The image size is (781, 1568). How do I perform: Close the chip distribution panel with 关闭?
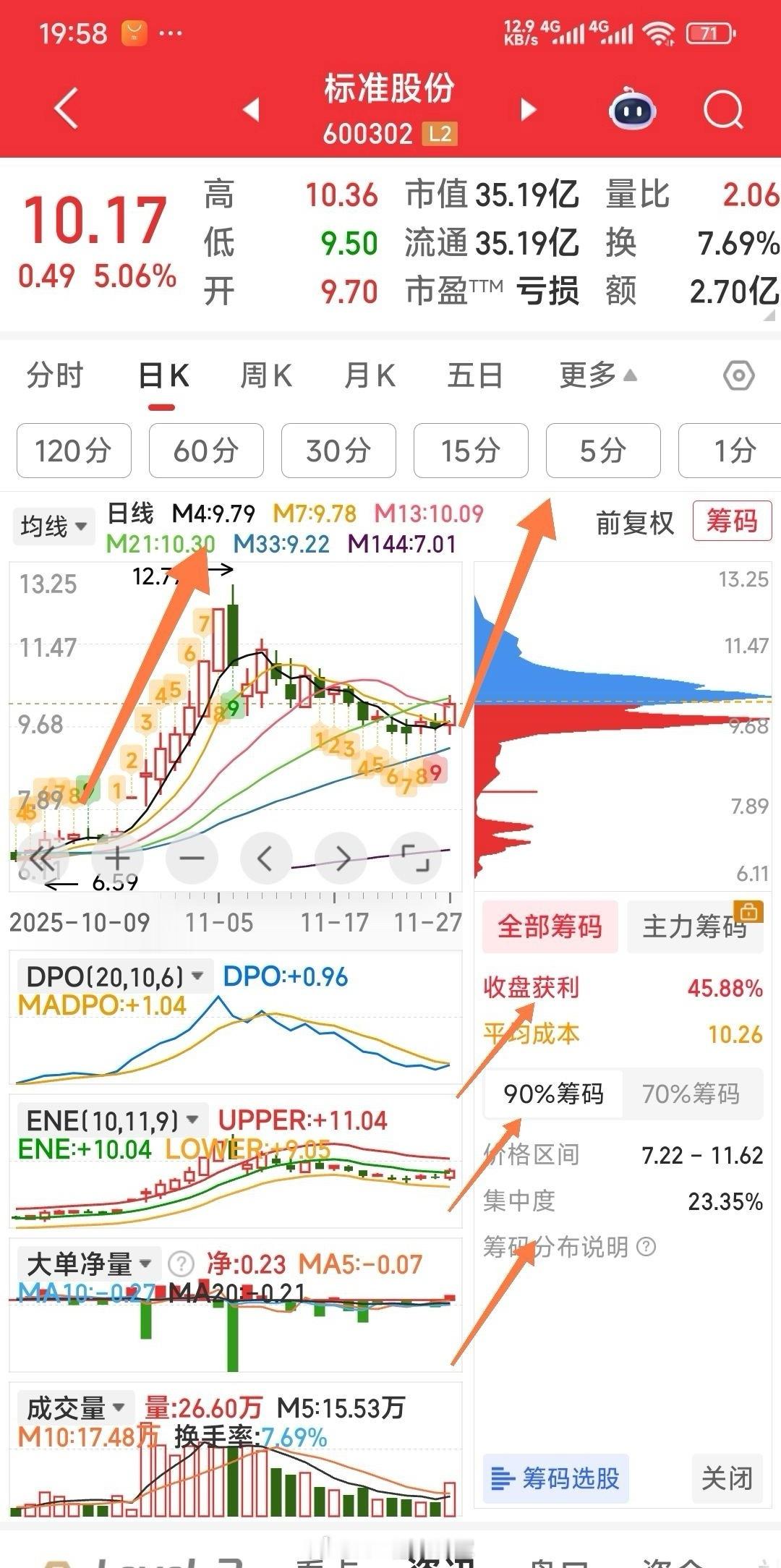coord(727,1478)
